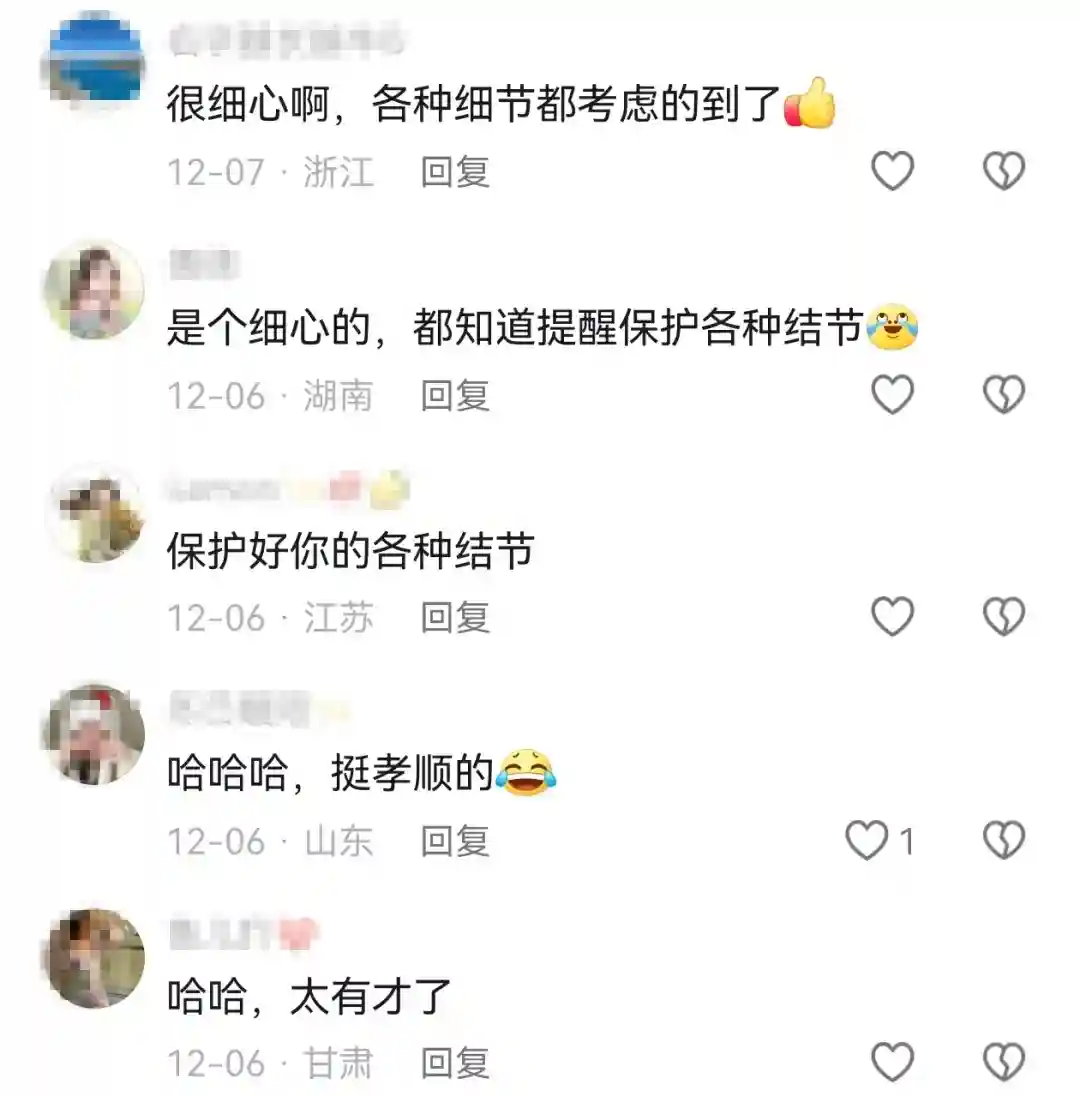Reply to the comment from 山东
Image resolution: width=1080 pixels, height=1096 pixels.
(455, 841)
